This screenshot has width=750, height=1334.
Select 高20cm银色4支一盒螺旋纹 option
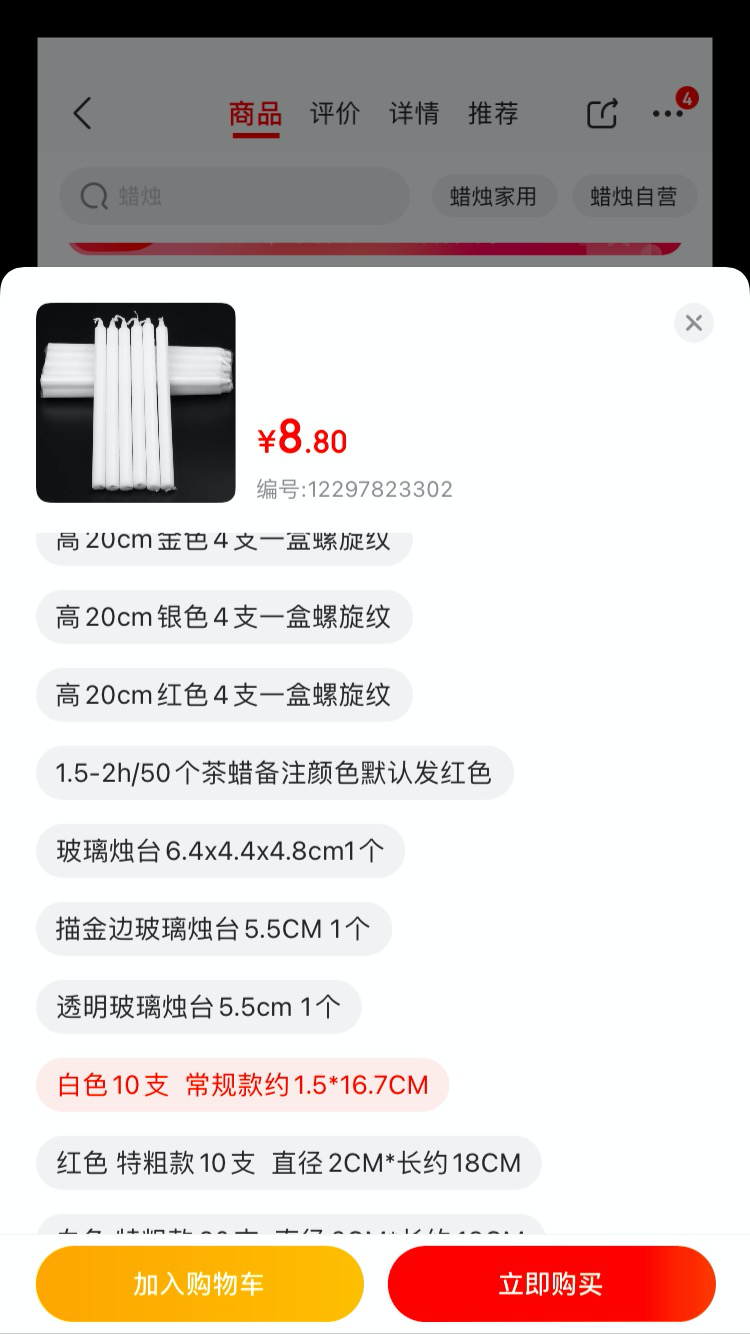(x=224, y=617)
